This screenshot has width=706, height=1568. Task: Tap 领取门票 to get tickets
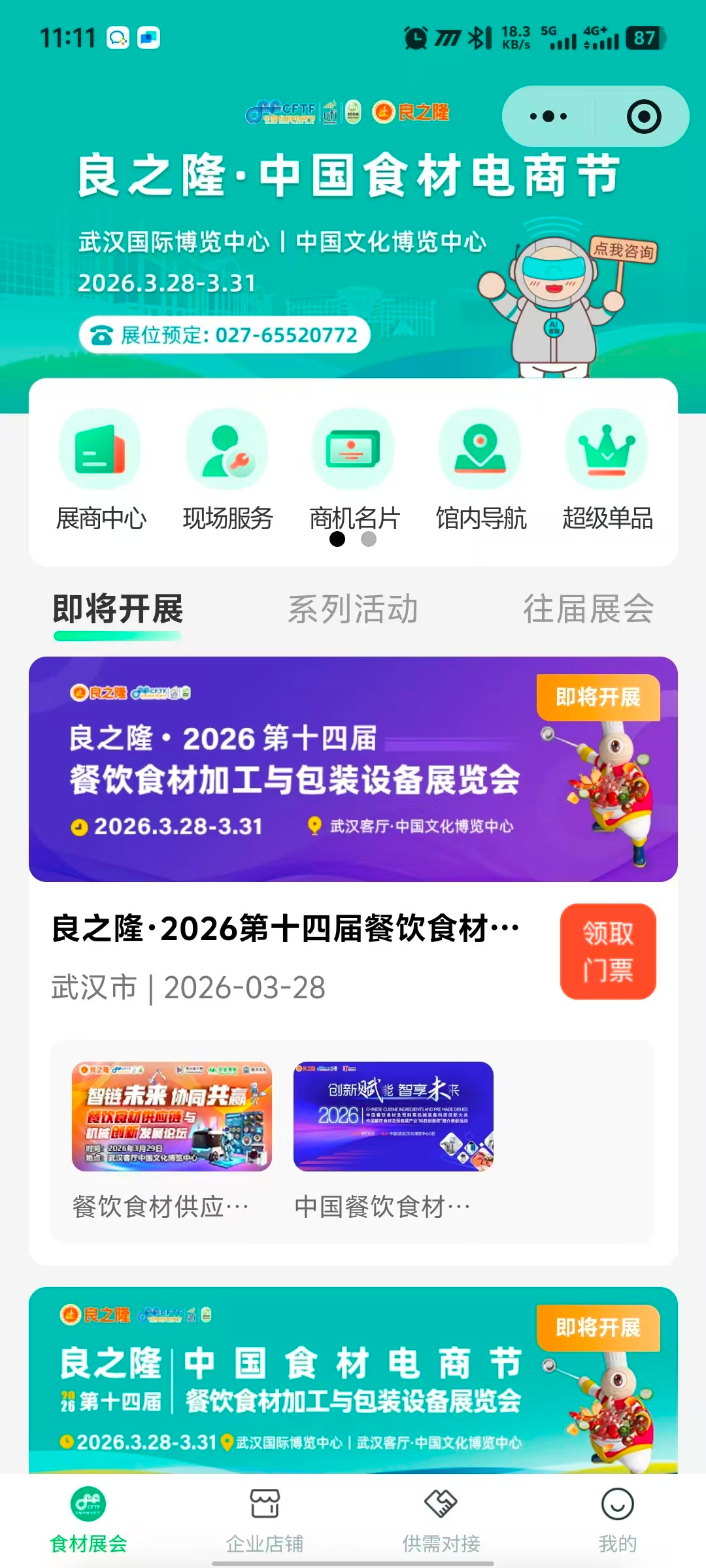(608, 951)
